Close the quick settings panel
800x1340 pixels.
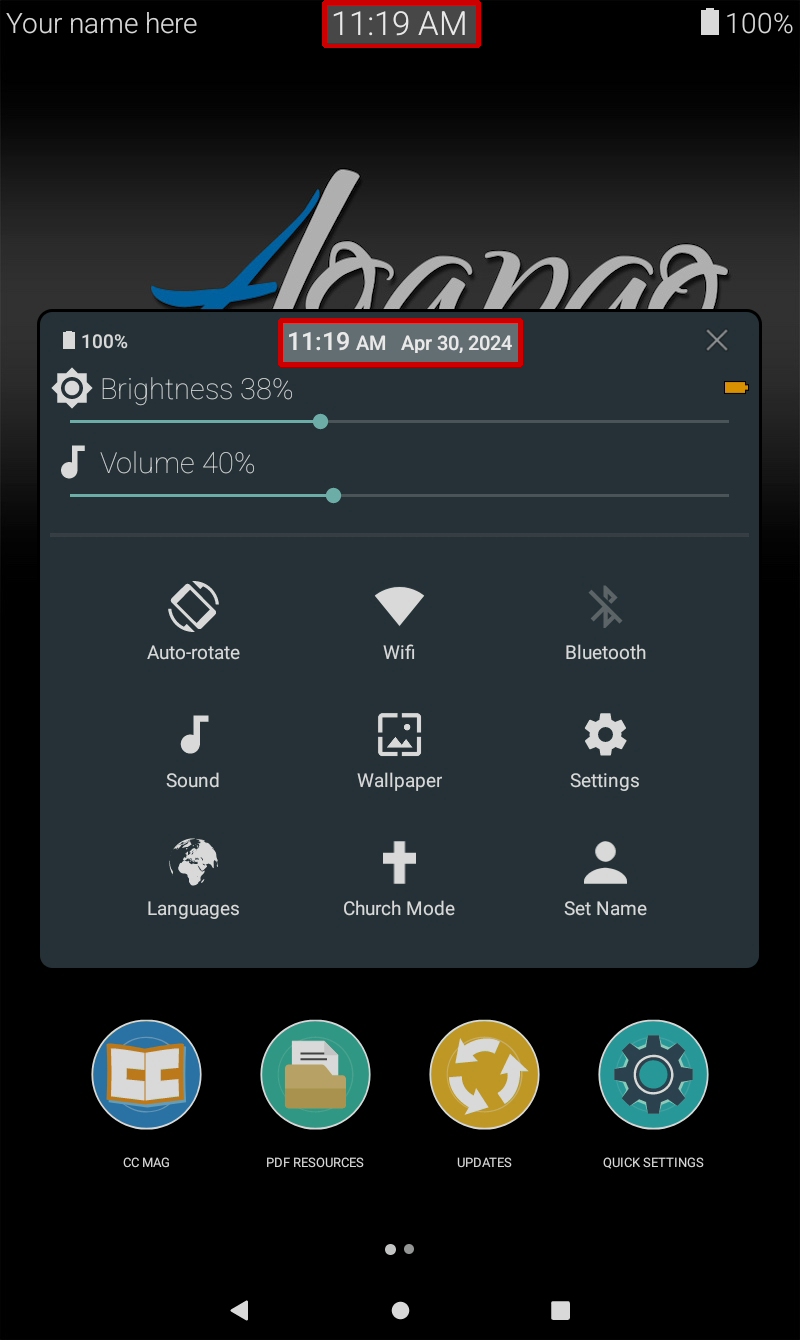(717, 340)
